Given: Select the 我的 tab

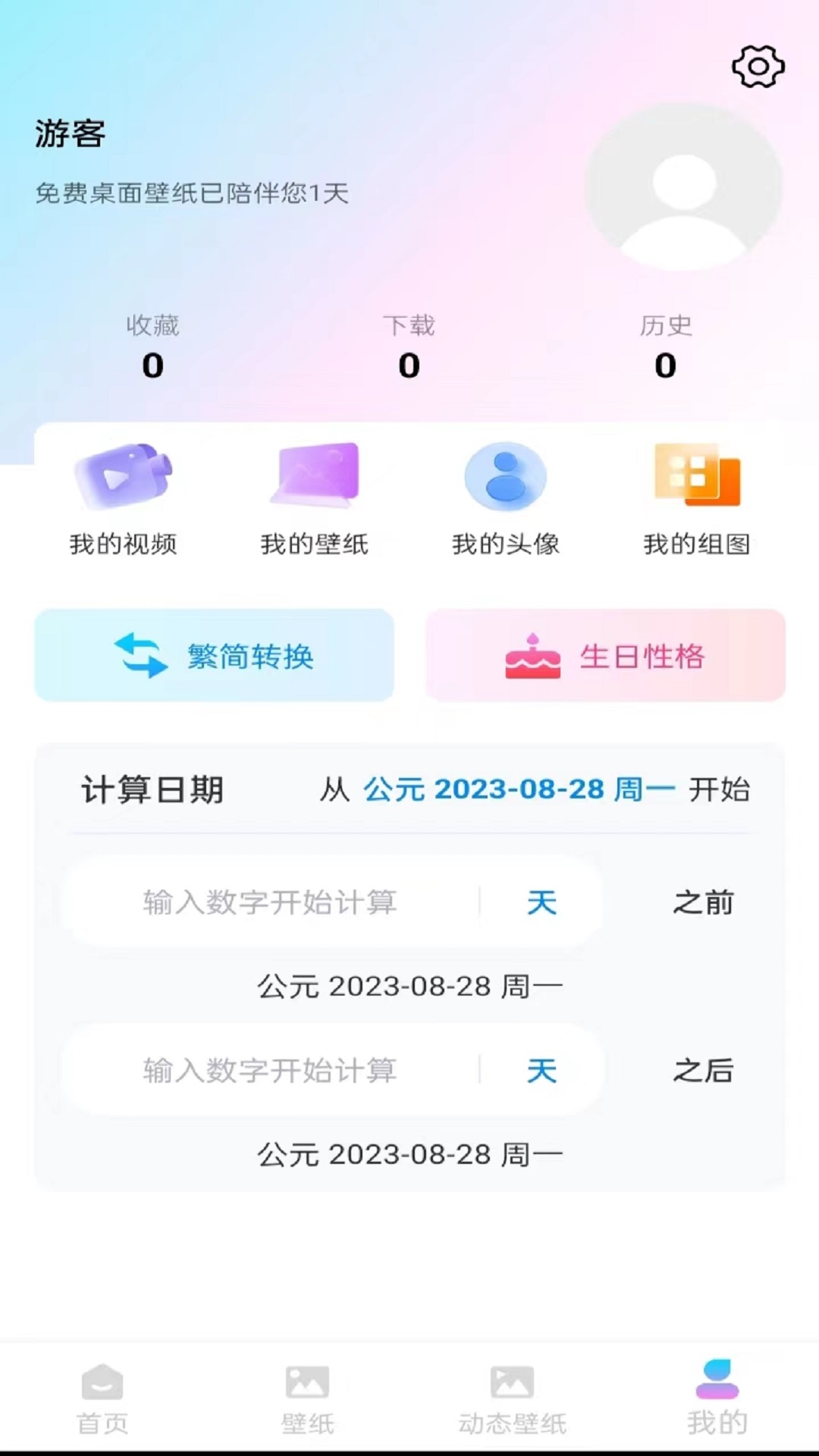Looking at the screenshot, I should click(x=717, y=1399).
